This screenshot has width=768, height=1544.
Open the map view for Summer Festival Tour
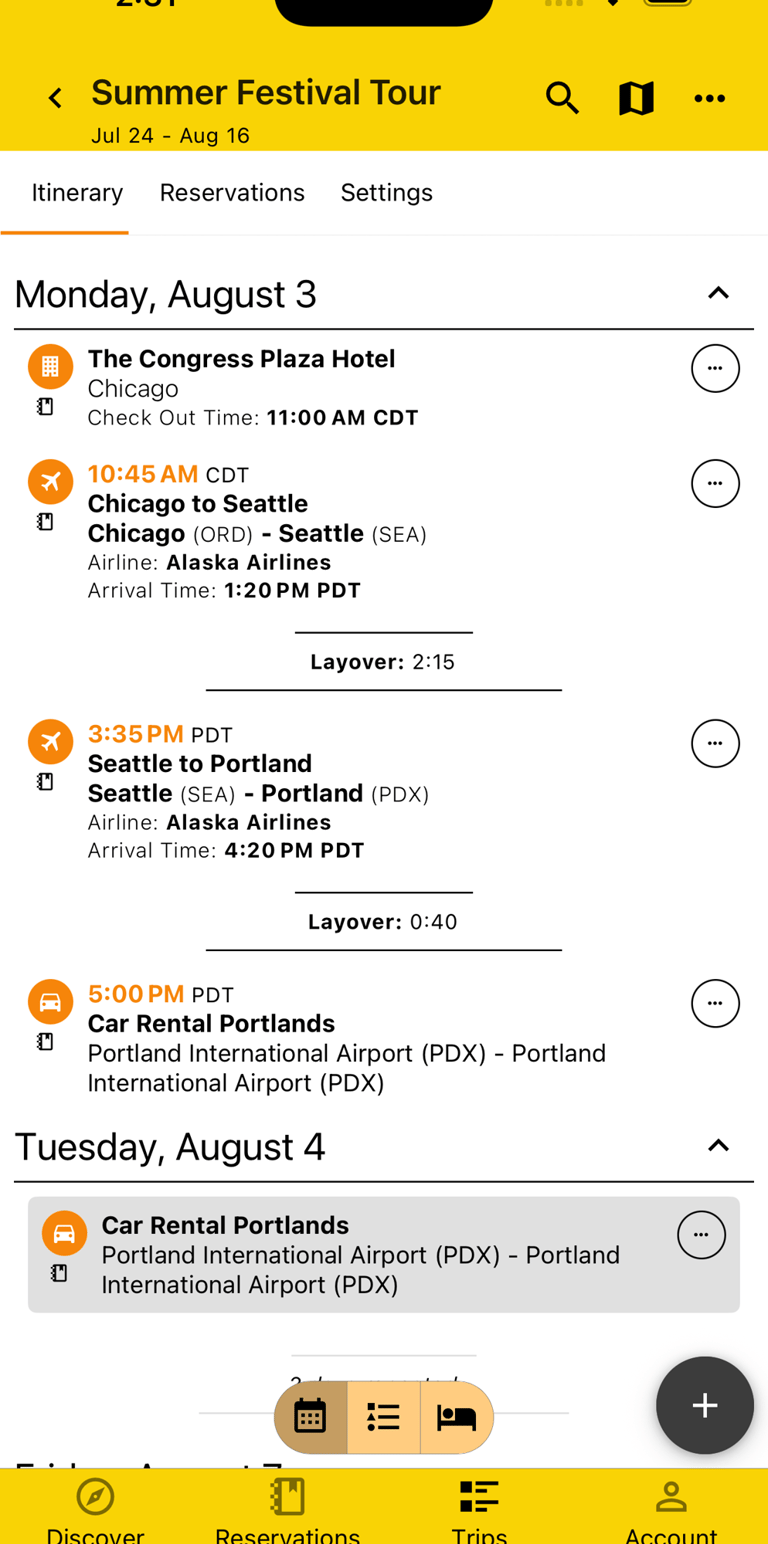[x=636, y=97]
